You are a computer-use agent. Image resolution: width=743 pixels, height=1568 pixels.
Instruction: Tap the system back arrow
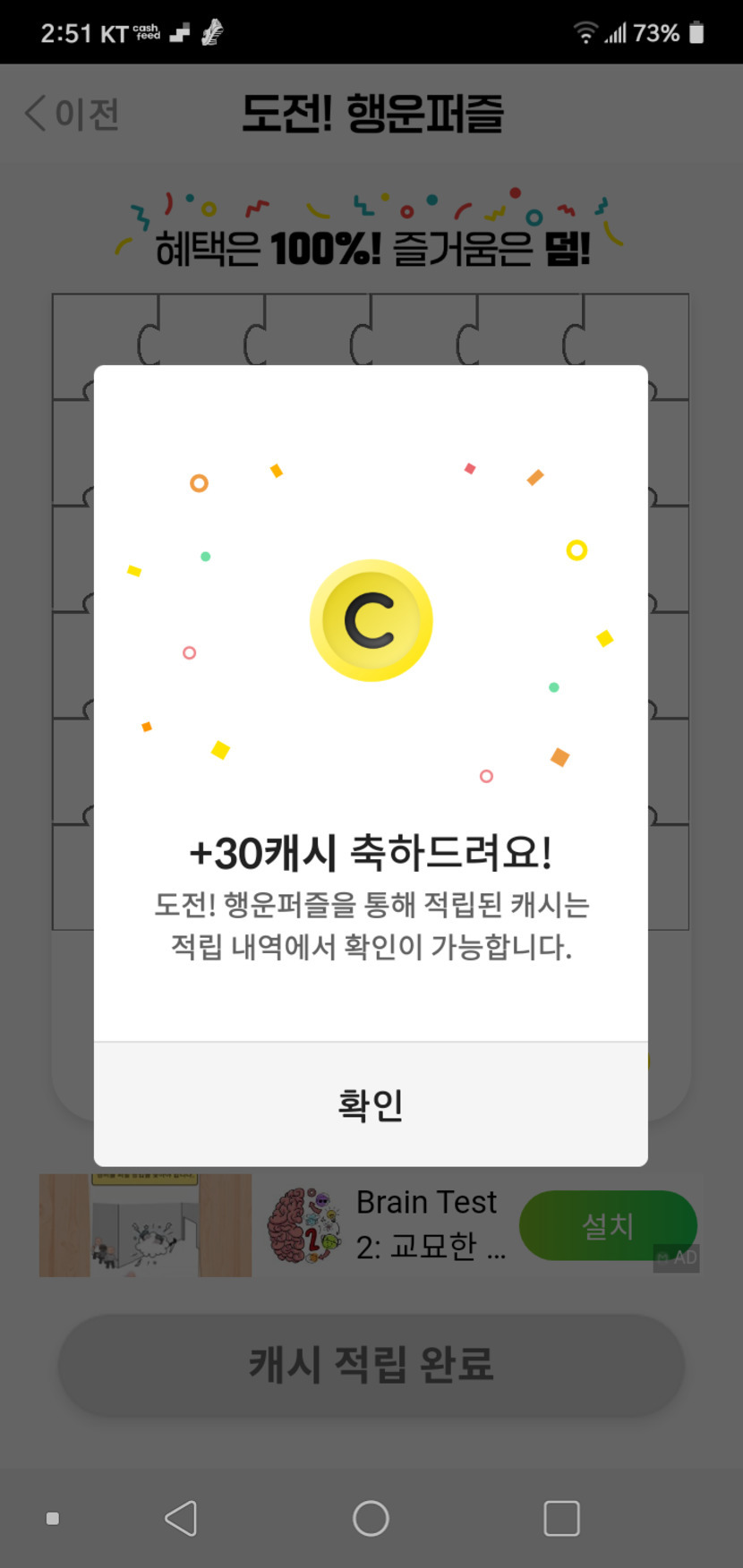pyautogui.click(x=181, y=1518)
